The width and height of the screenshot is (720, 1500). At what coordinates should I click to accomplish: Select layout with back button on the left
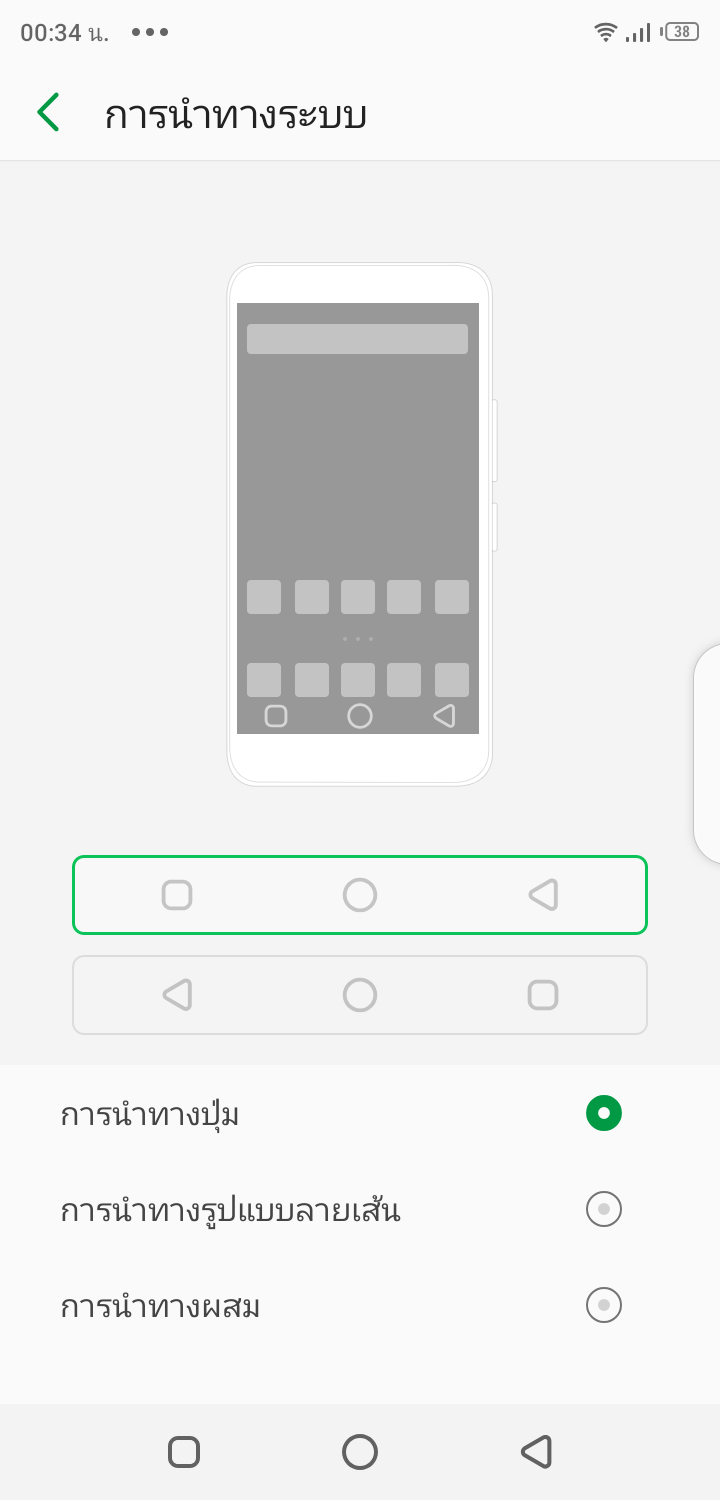coord(360,995)
